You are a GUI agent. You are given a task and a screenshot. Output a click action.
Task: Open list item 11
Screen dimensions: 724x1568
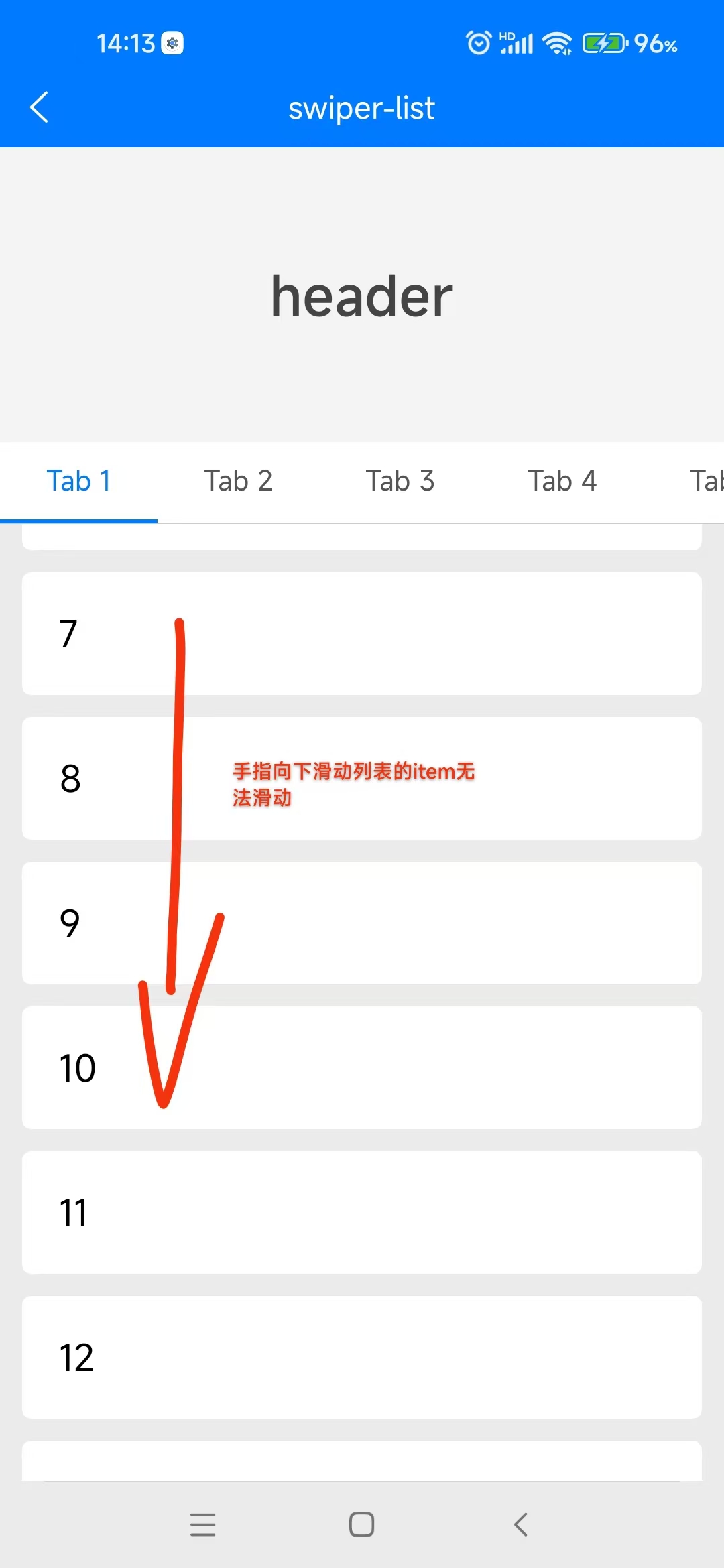pos(362,1212)
